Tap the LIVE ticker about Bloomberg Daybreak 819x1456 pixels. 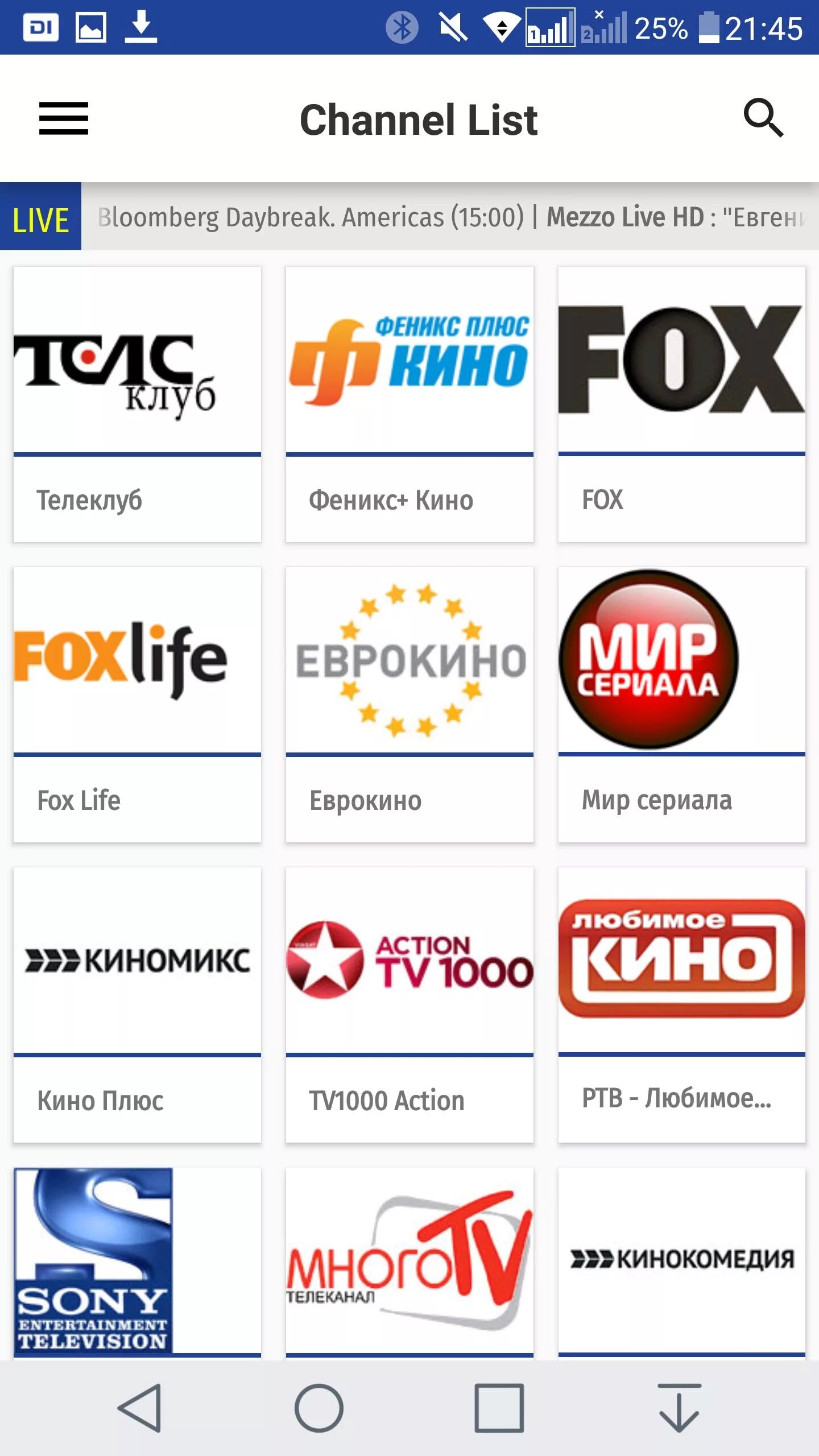(x=311, y=217)
